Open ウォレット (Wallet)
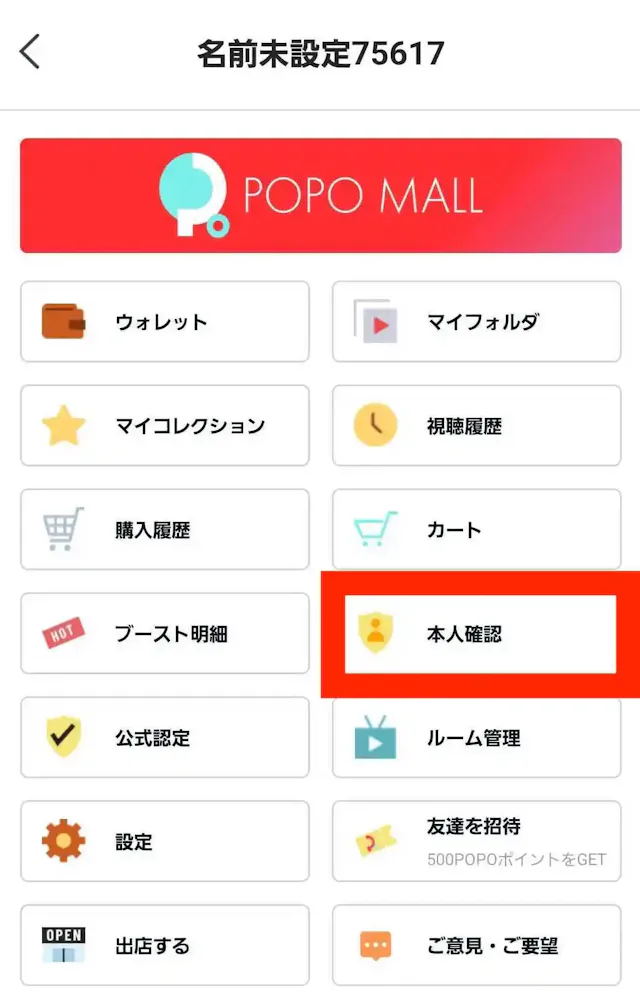The height and width of the screenshot is (997, 640). click(165, 322)
